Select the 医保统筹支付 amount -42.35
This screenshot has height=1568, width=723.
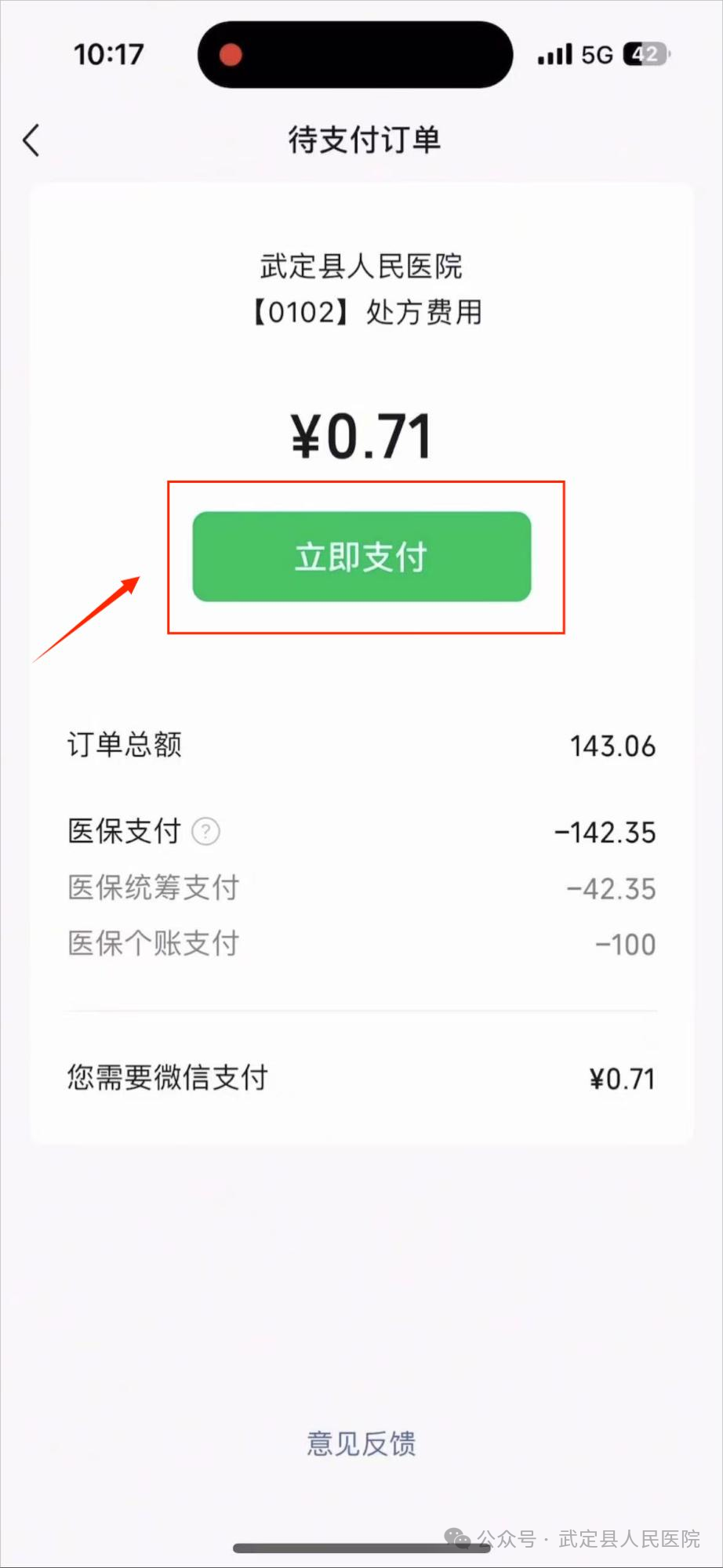pos(612,888)
